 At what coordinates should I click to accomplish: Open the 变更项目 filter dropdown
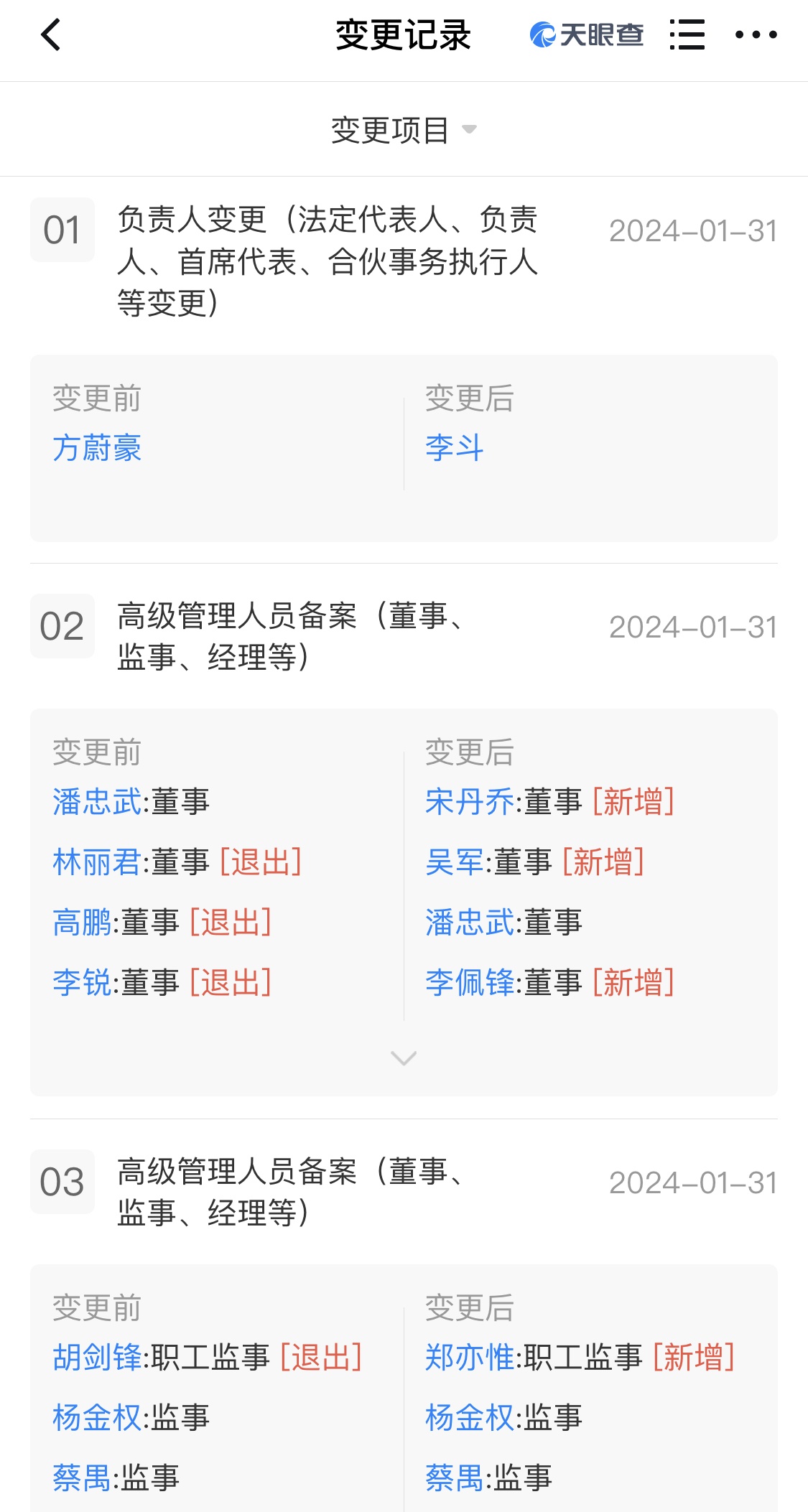pyautogui.click(x=404, y=130)
